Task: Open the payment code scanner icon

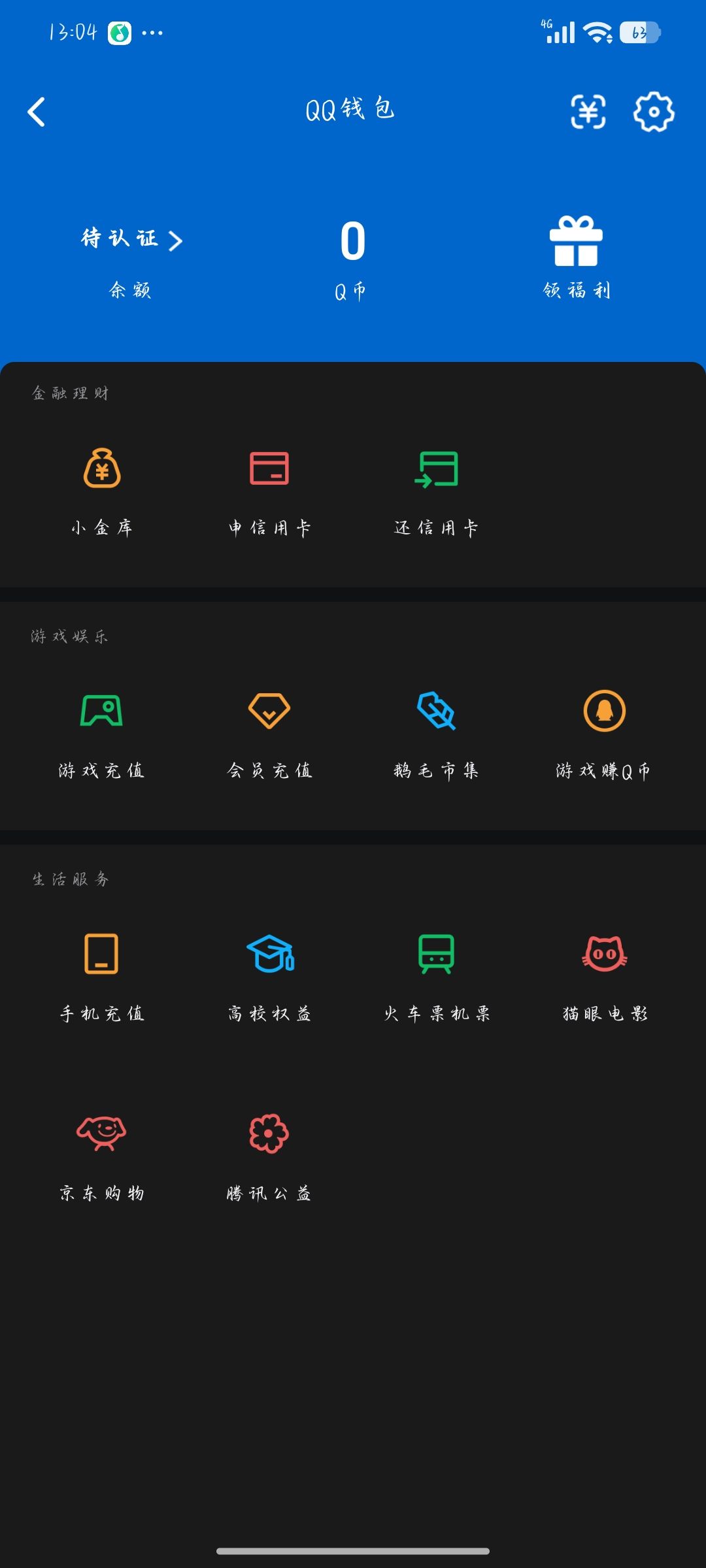Action: coord(588,112)
